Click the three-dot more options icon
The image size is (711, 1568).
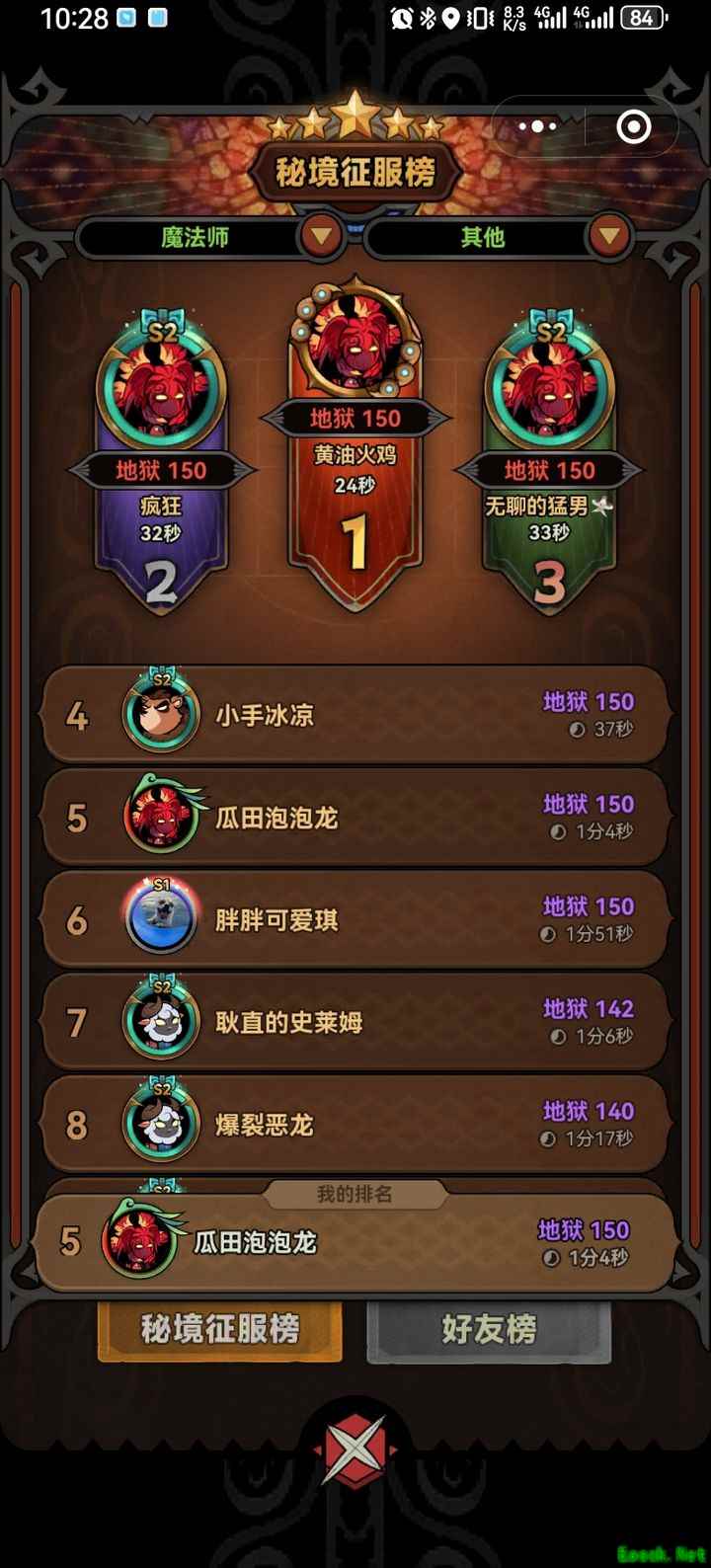pyautogui.click(x=536, y=126)
